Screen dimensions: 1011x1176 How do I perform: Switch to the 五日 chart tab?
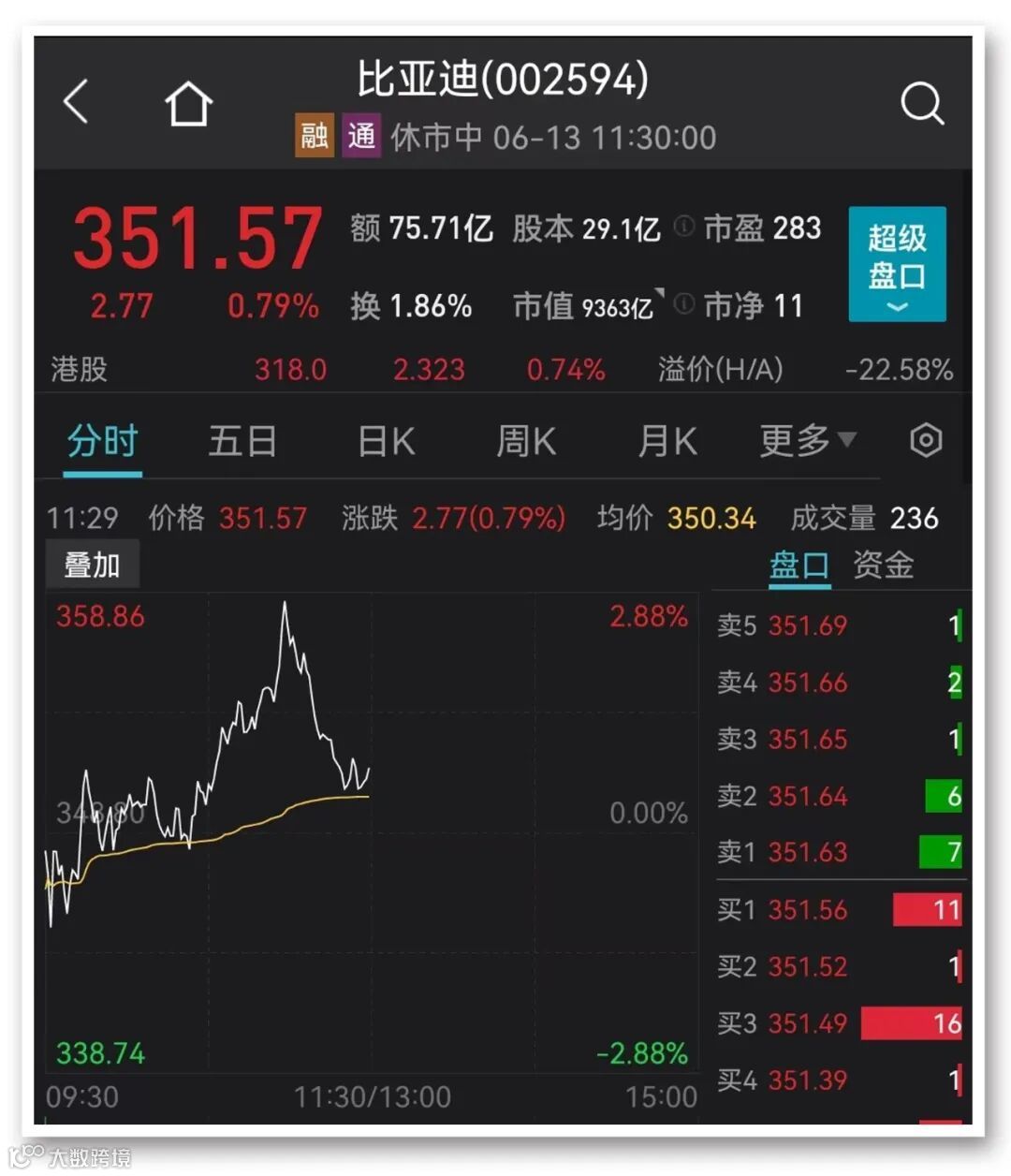click(x=242, y=440)
